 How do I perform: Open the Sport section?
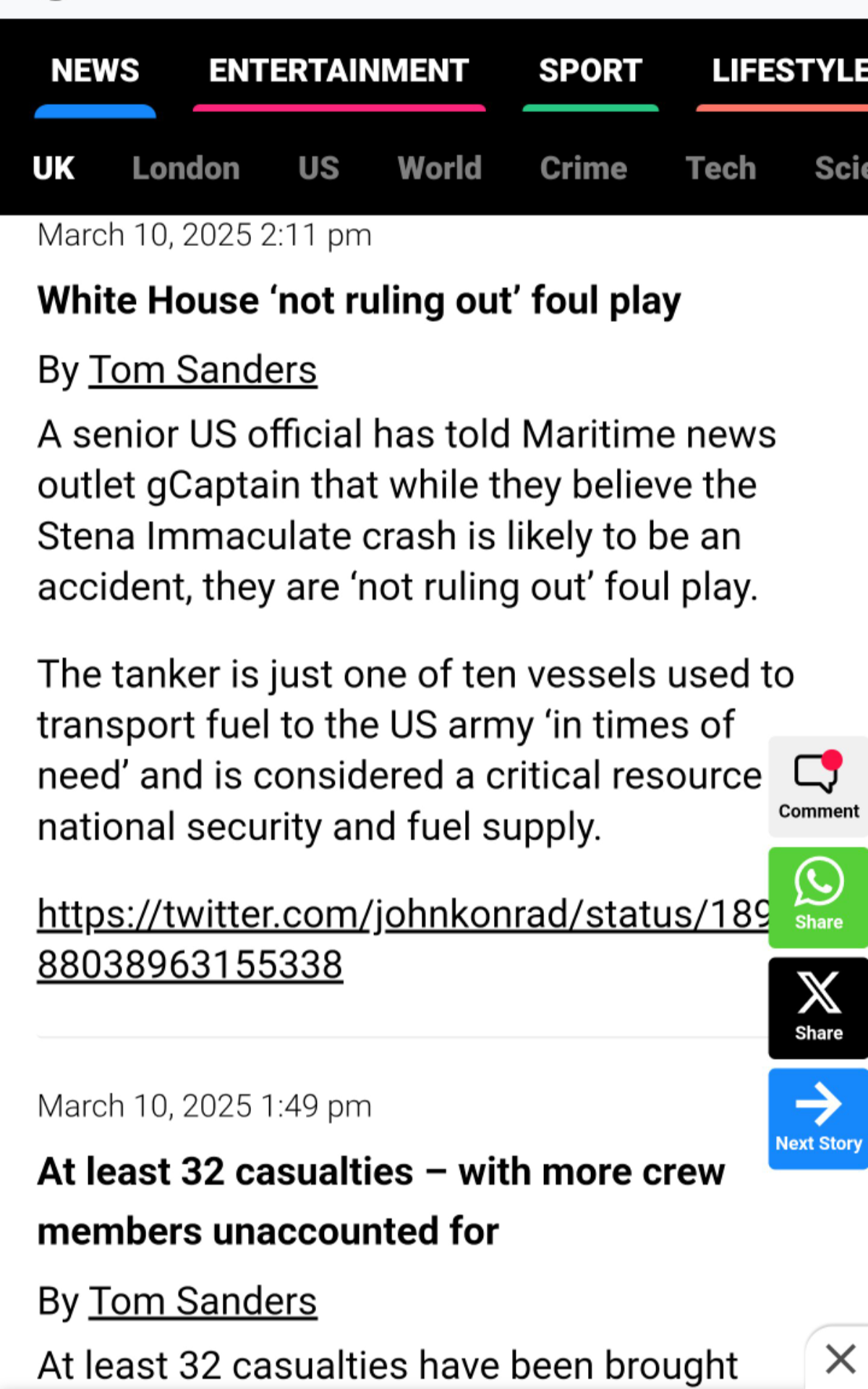point(590,71)
